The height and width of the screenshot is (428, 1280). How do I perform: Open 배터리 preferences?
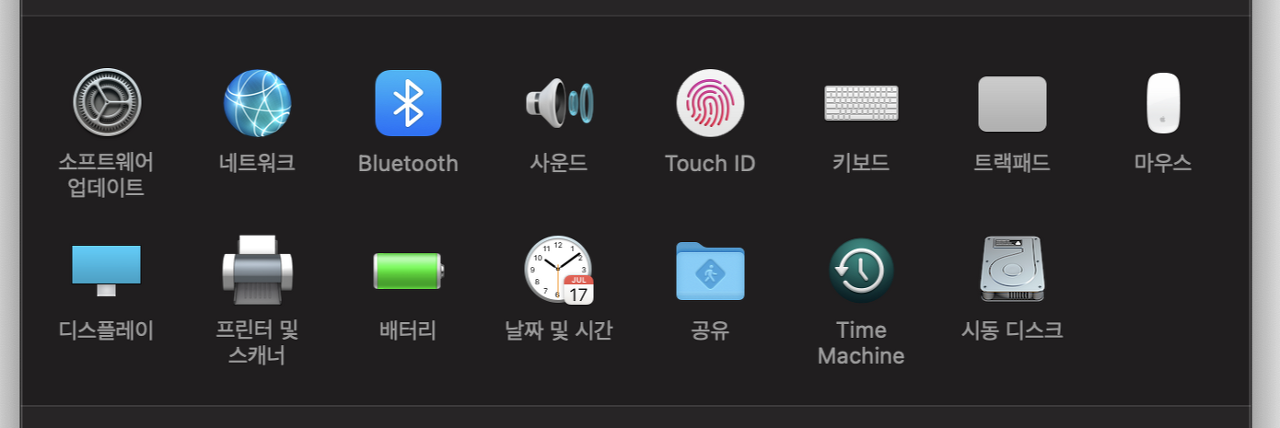tap(408, 270)
